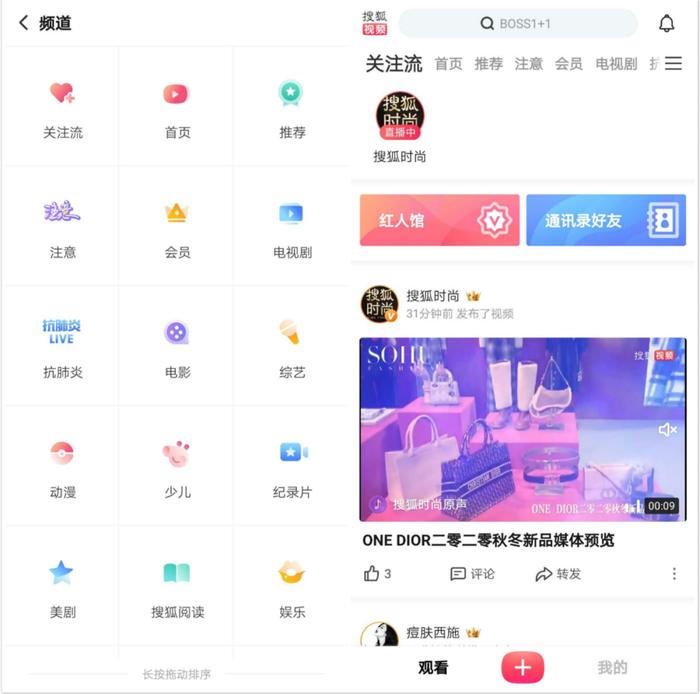Tap the BOSS1+1 search box
The width and height of the screenshot is (700, 694).
pyautogui.click(x=517, y=23)
